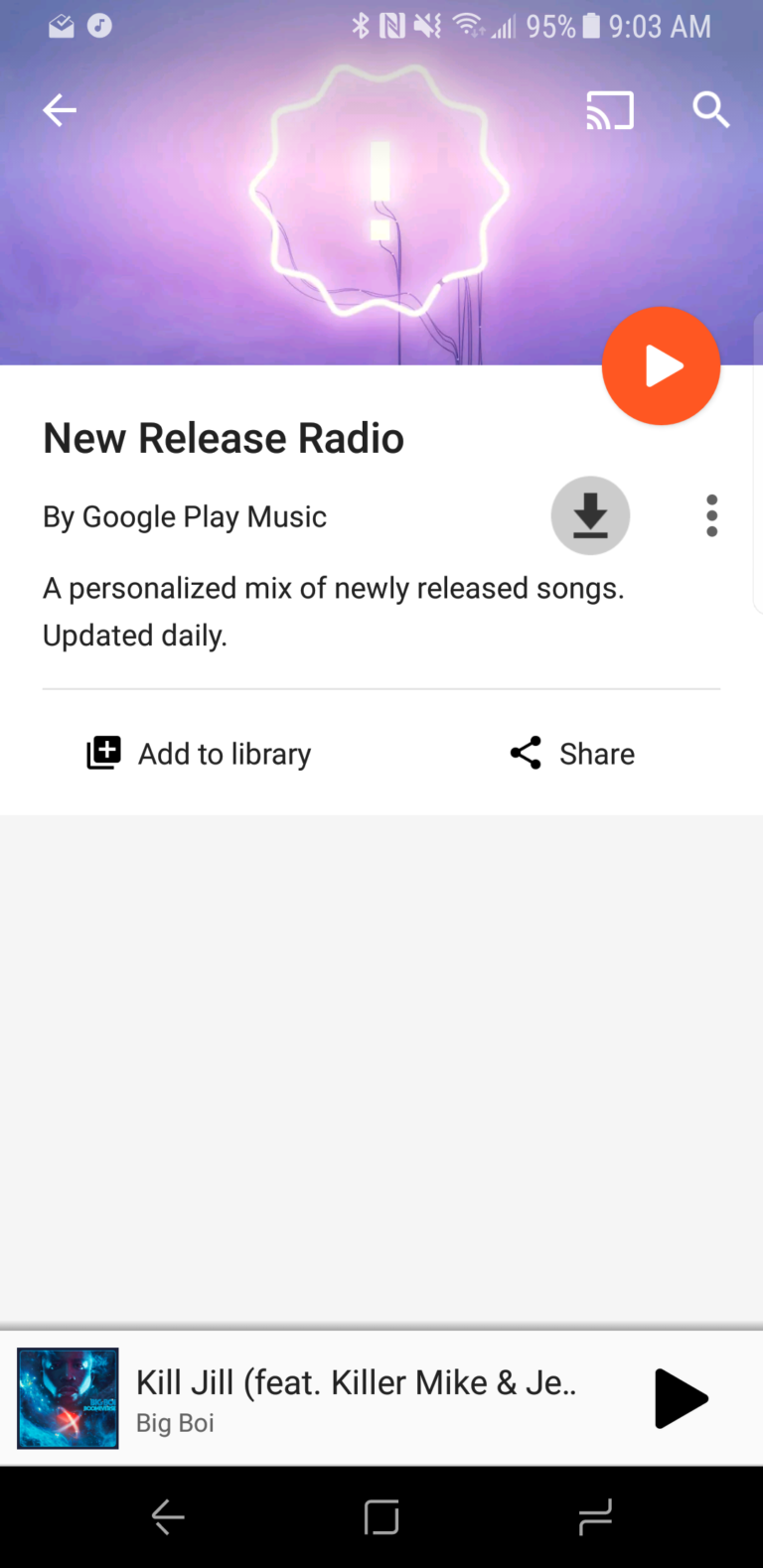
Task: Go back using the top-left arrow
Action: pyautogui.click(x=60, y=110)
